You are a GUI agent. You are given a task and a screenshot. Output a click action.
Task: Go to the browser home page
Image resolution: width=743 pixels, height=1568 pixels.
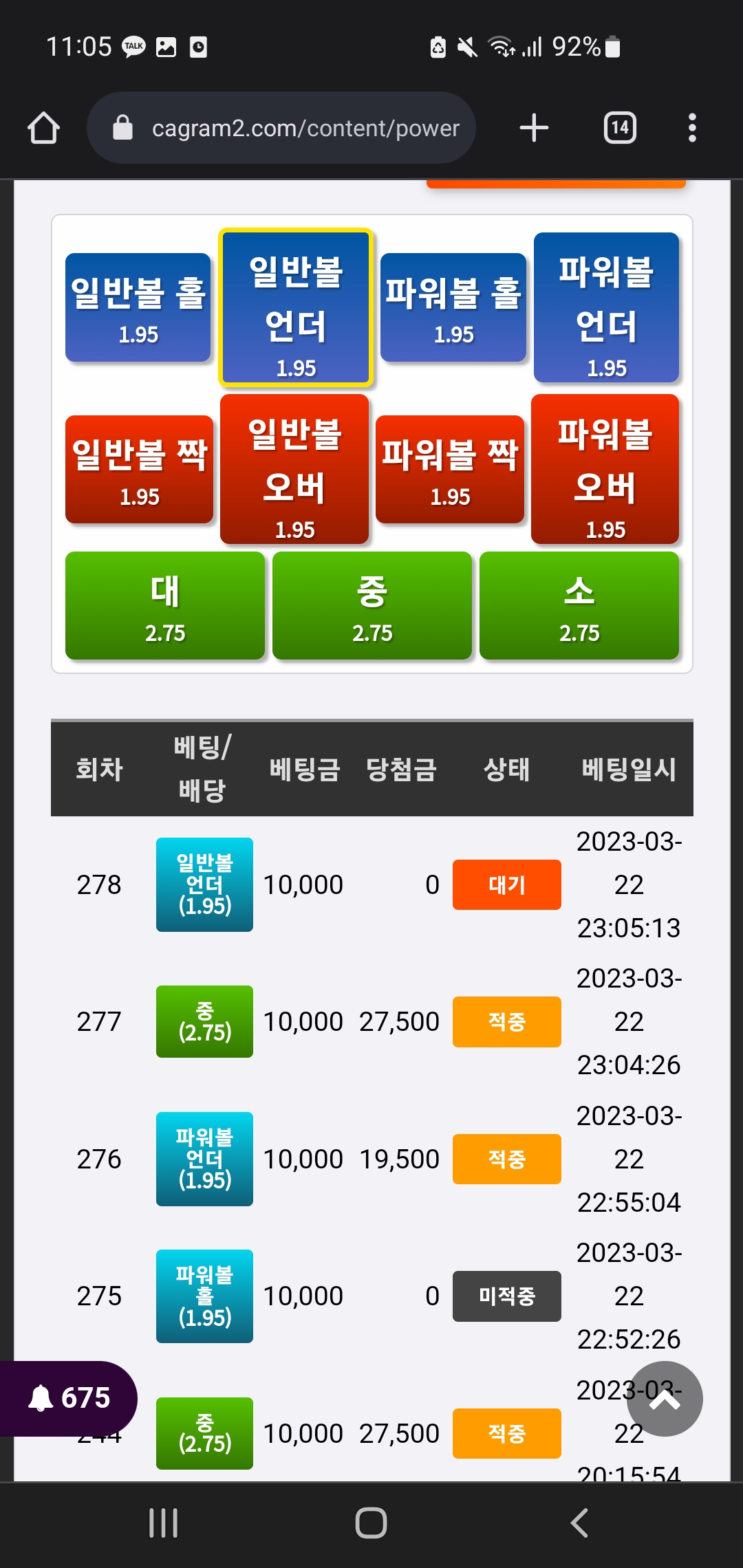point(43,128)
